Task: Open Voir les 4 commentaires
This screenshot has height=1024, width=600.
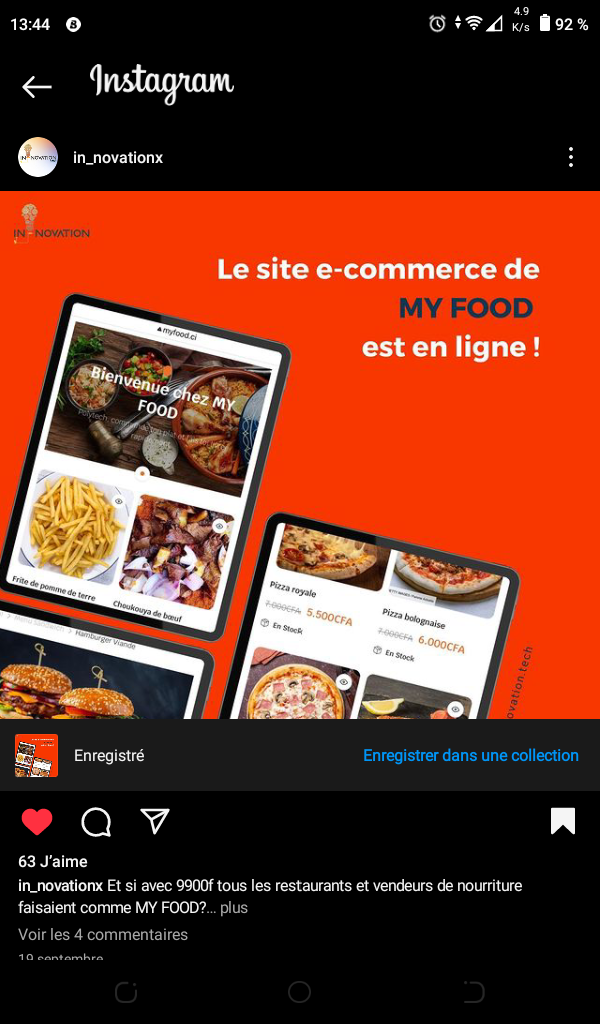Action: [103, 935]
